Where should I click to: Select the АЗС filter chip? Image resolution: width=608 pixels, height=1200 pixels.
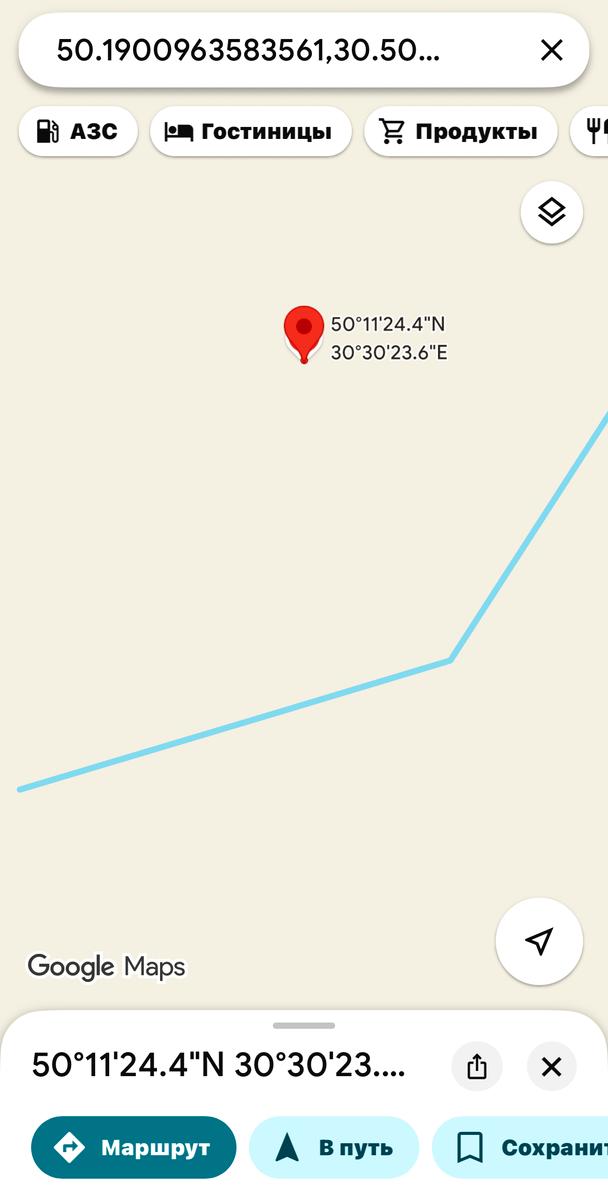click(x=78, y=131)
